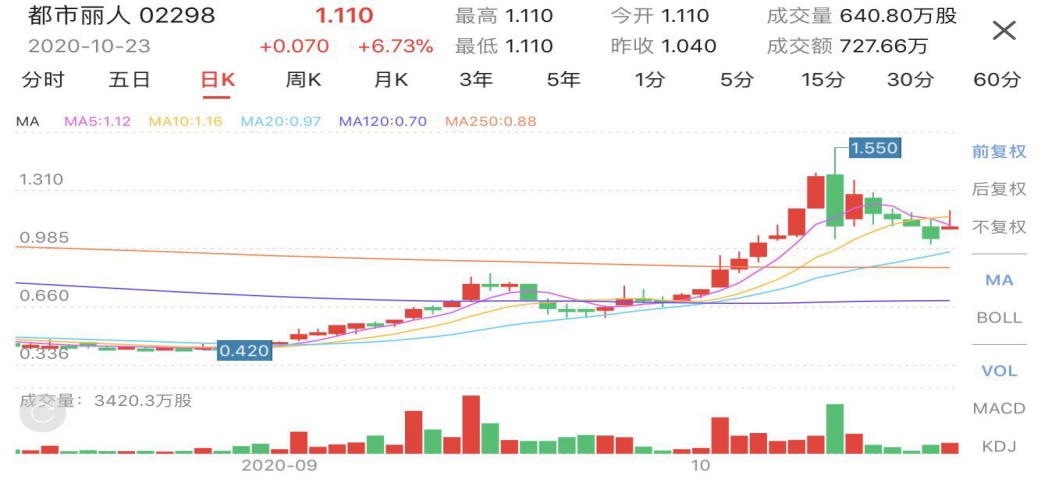Choose the MA main indicator
The image size is (1042, 484).
999,280
